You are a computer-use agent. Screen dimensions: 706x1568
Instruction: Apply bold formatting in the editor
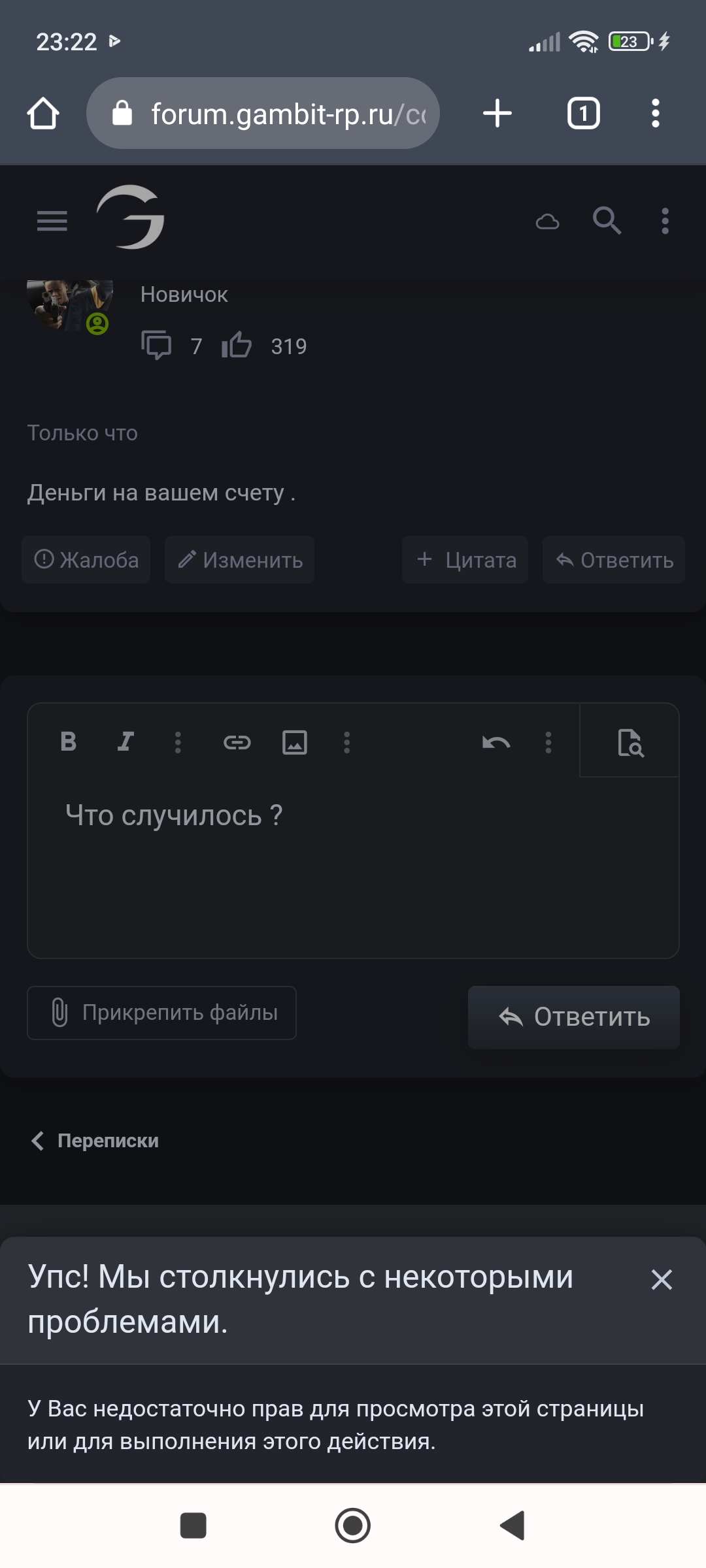[x=68, y=742]
